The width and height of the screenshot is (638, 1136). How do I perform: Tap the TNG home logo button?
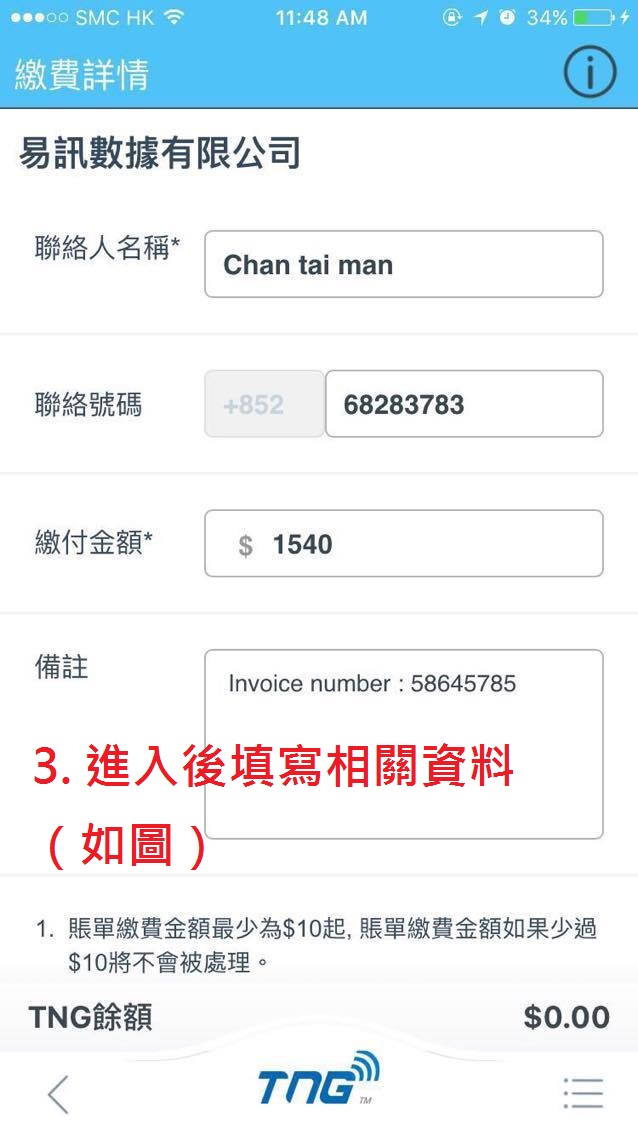tap(319, 1082)
